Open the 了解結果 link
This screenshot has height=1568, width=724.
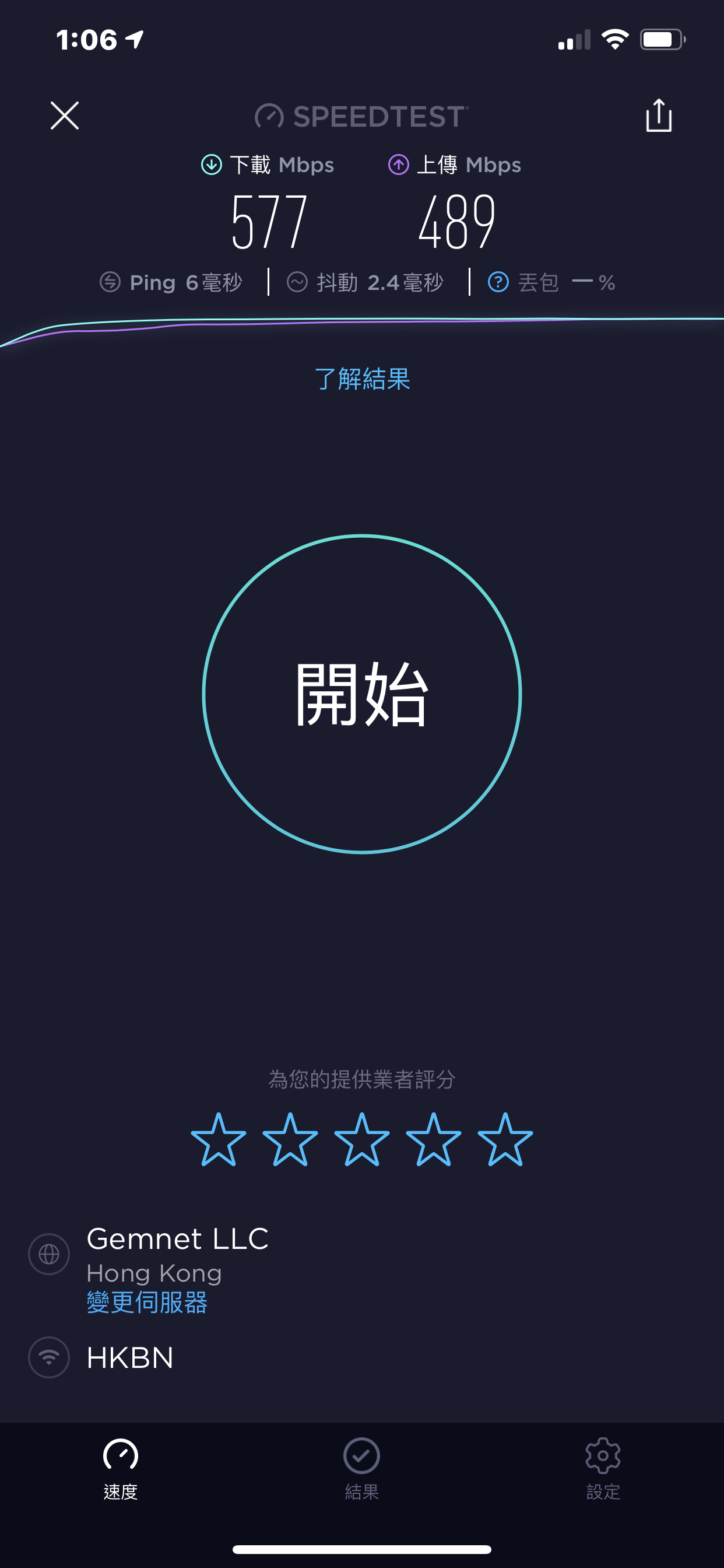[362, 379]
